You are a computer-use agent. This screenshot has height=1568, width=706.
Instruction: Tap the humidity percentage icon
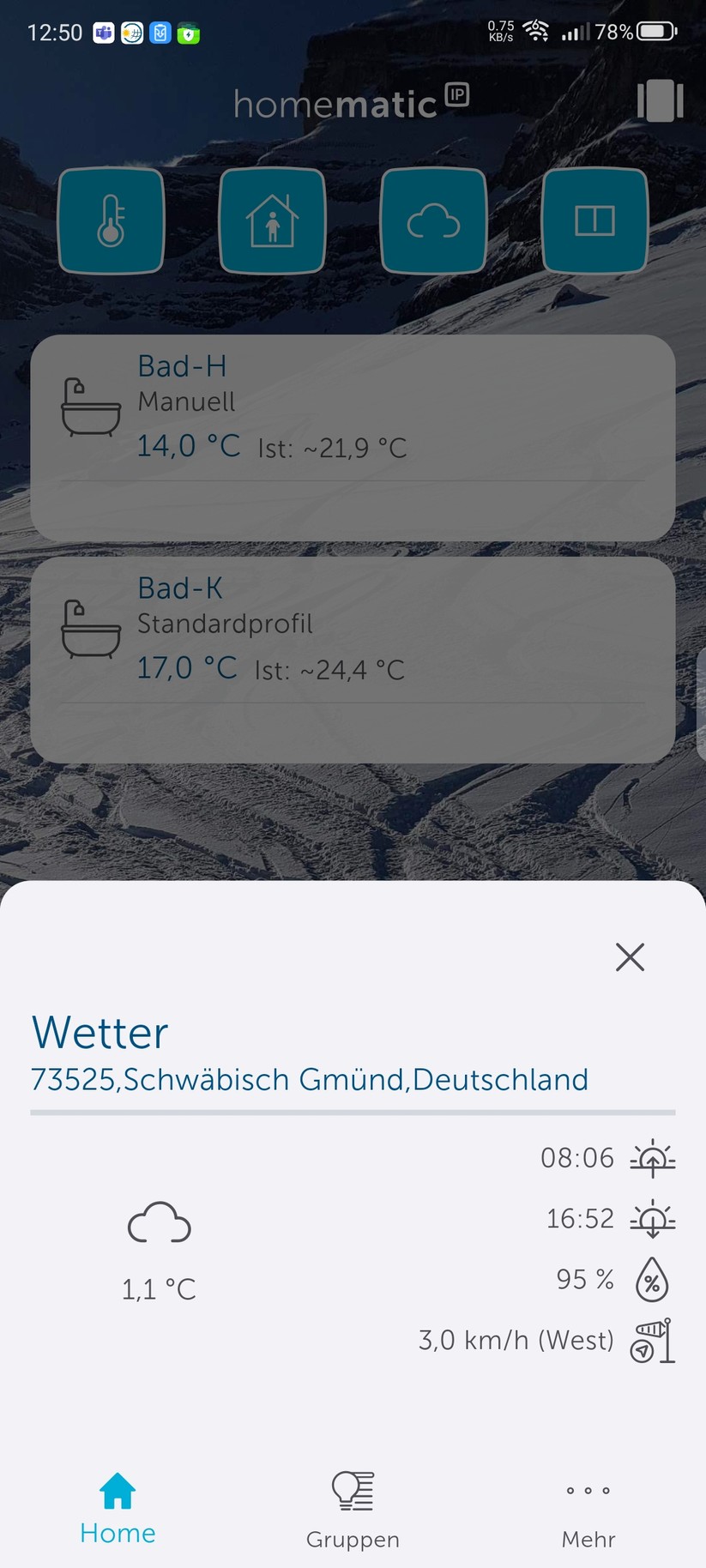(651, 1280)
